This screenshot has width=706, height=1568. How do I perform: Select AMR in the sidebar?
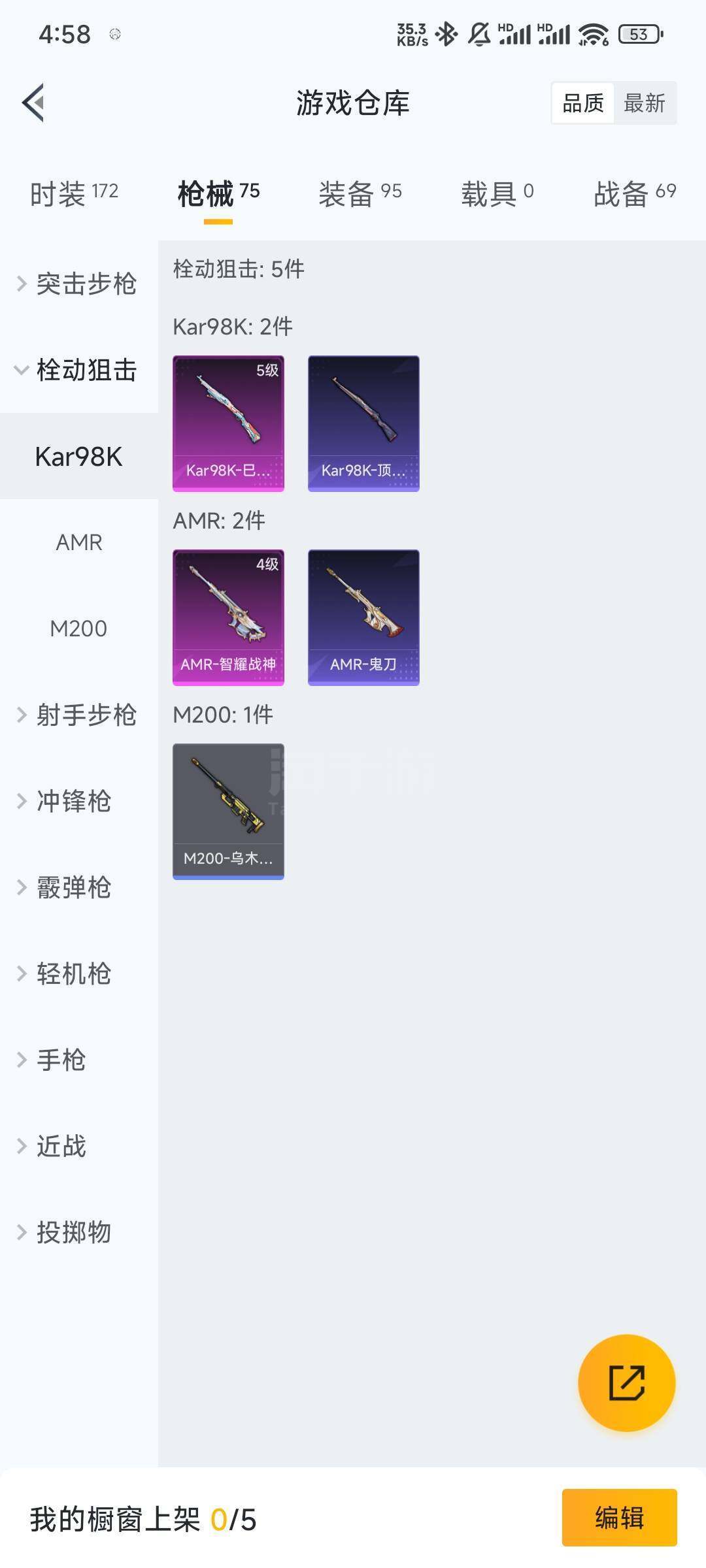79,542
